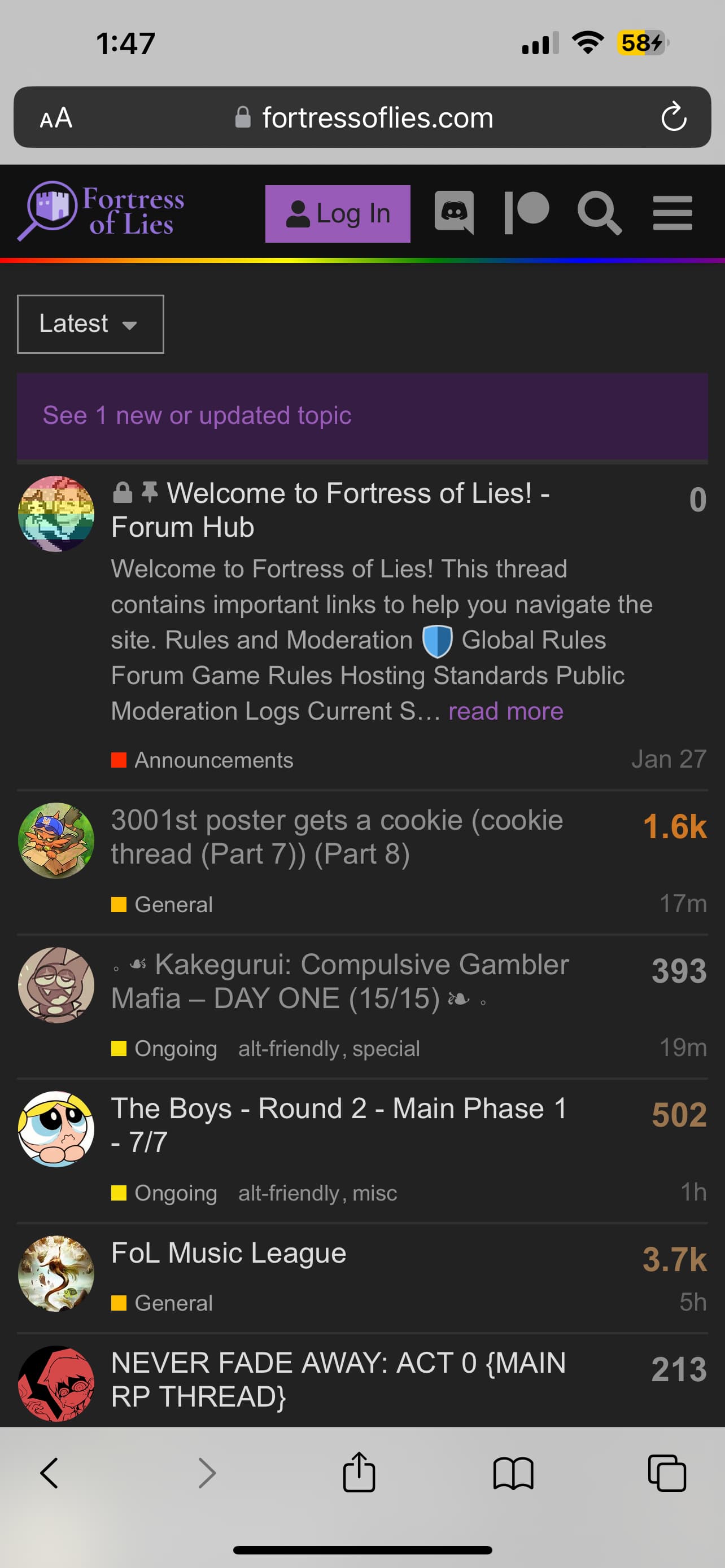Open Safari tabs overview
Screen dimensions: 725x1568
tap(667, 1473)
